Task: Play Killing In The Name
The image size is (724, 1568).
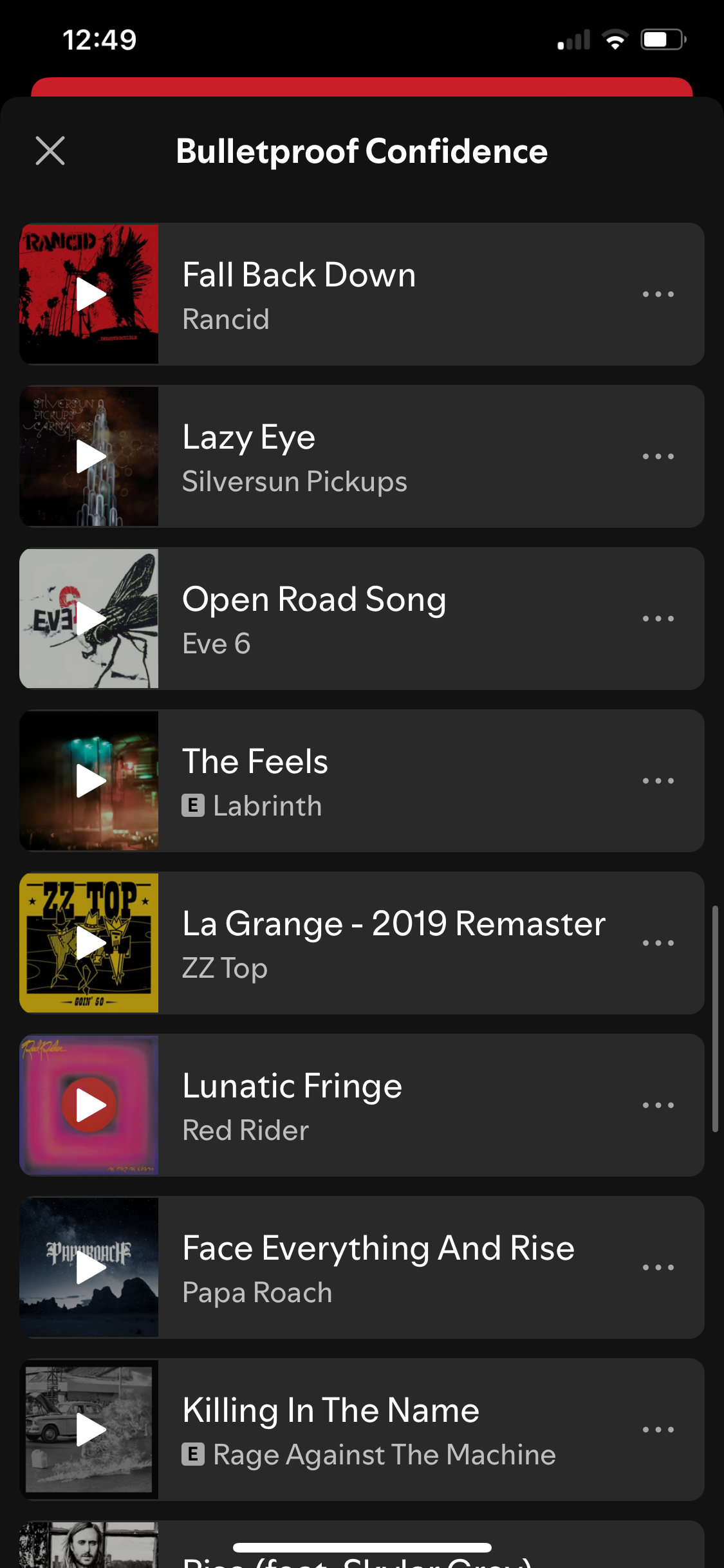Action: (x=89, y=1430)
